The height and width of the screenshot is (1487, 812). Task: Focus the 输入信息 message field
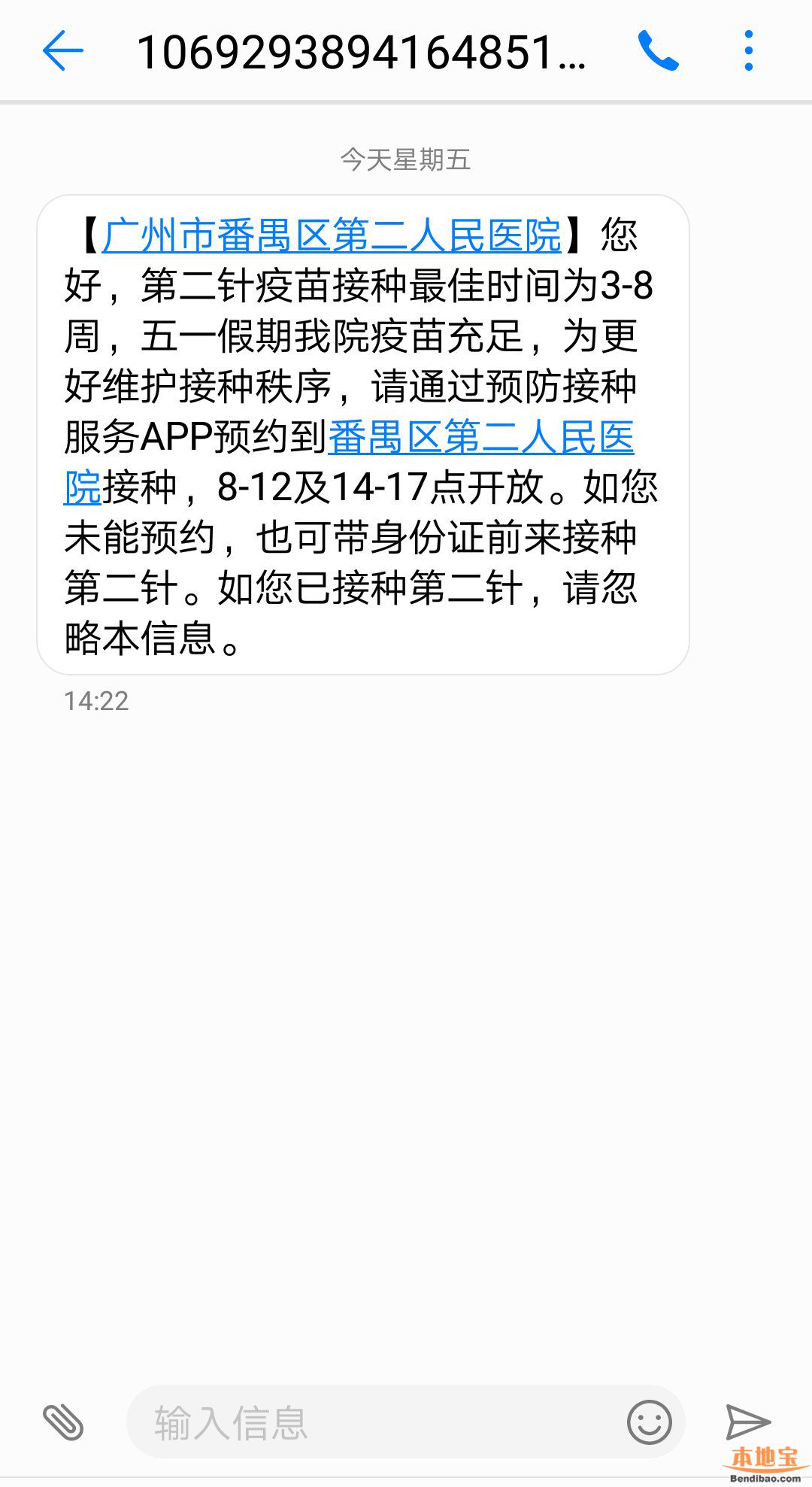point(376,1422)
